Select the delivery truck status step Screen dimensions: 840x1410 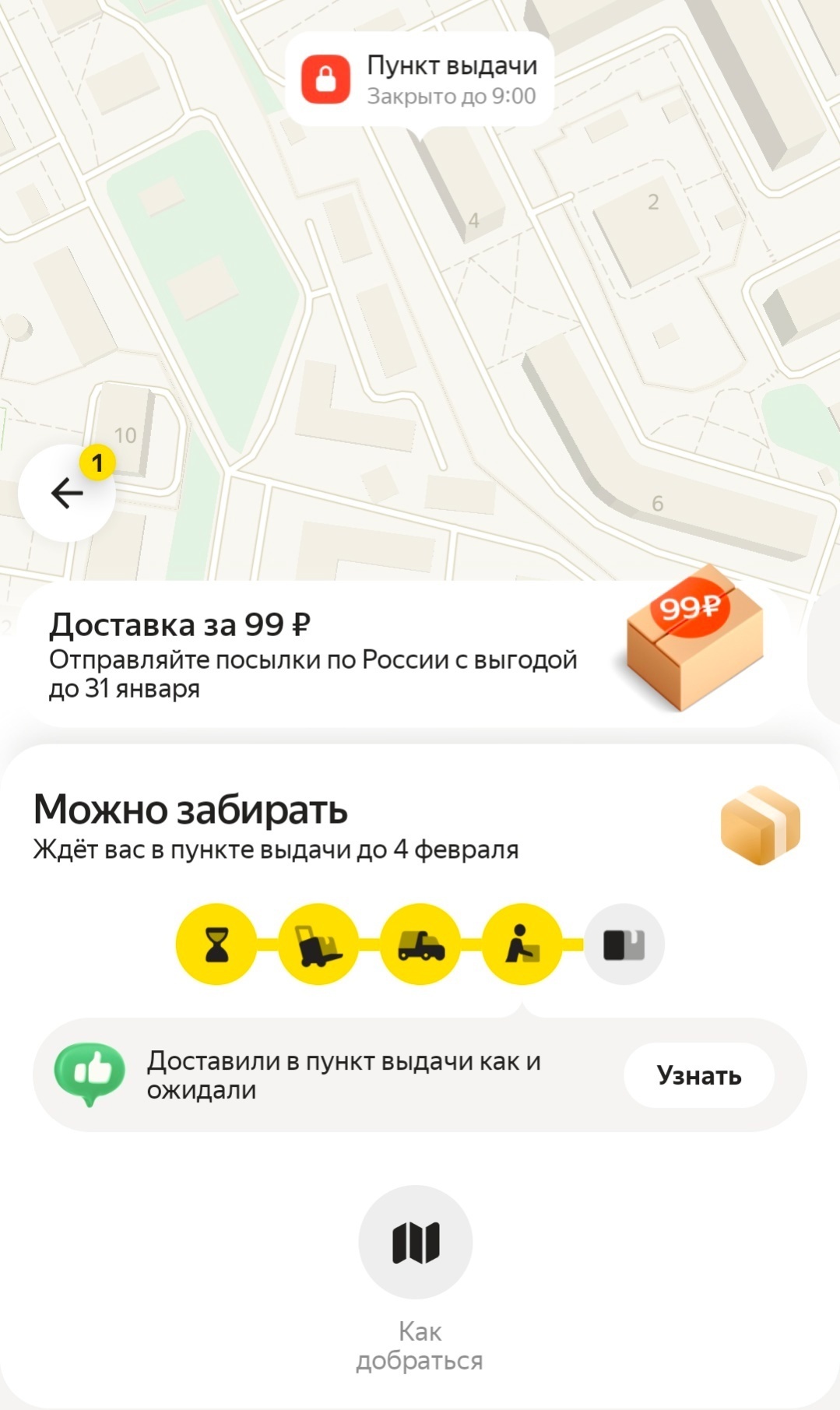[420, 944]
